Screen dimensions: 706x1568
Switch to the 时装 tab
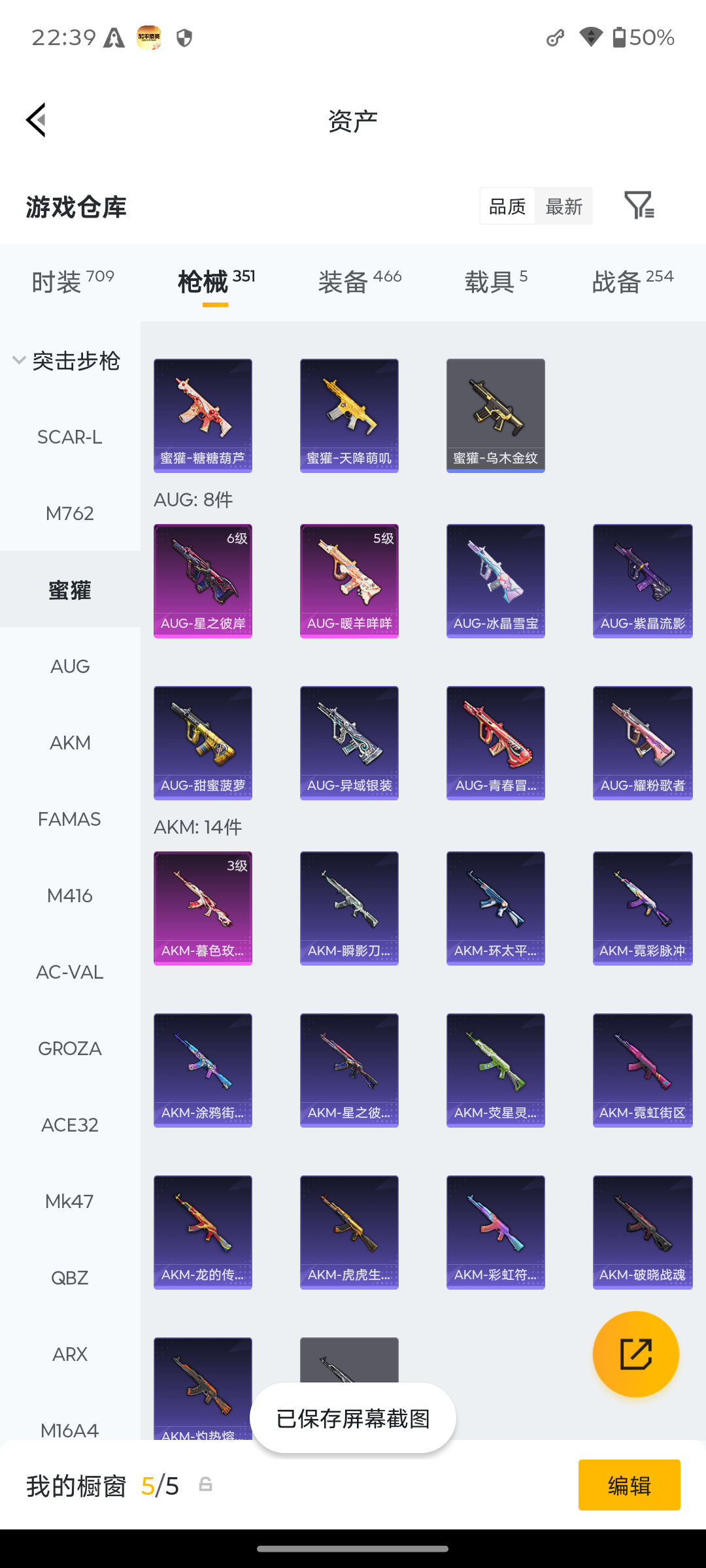(x=72, y=282)
